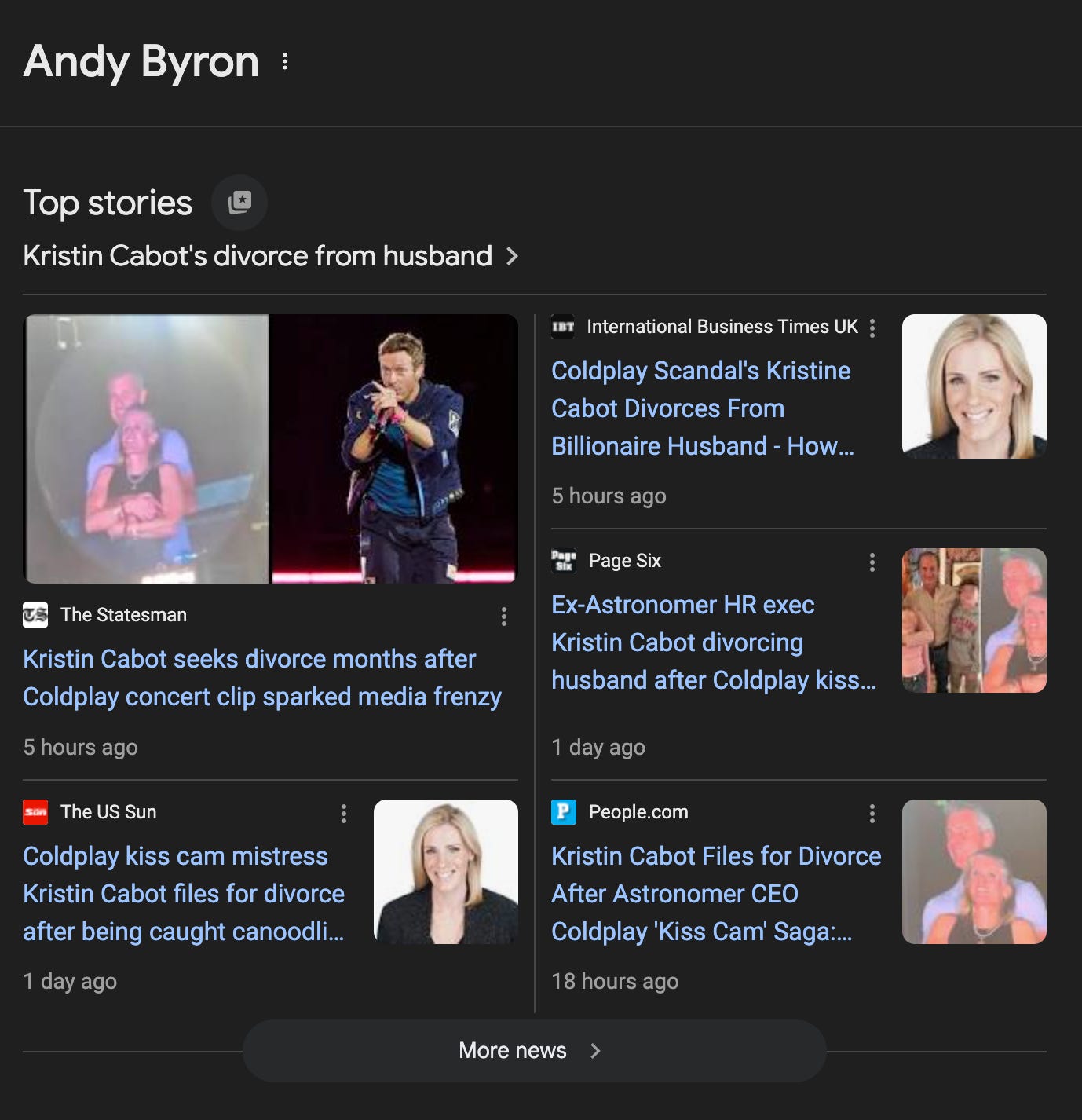Read The US Sun kiss cam article
The image size is (1082, 1120).
pos(183,894)
